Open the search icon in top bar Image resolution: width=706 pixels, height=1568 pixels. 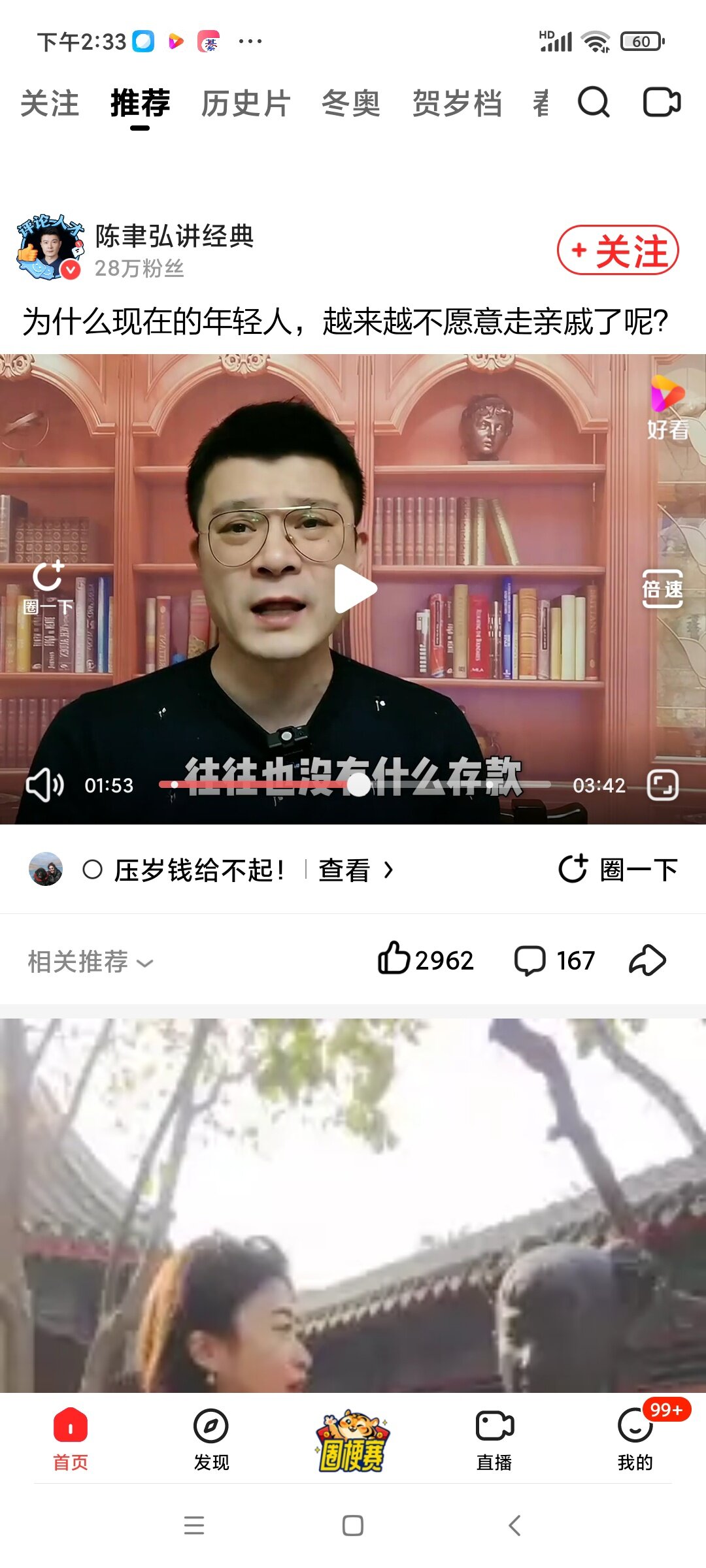(x=594, y=103)
